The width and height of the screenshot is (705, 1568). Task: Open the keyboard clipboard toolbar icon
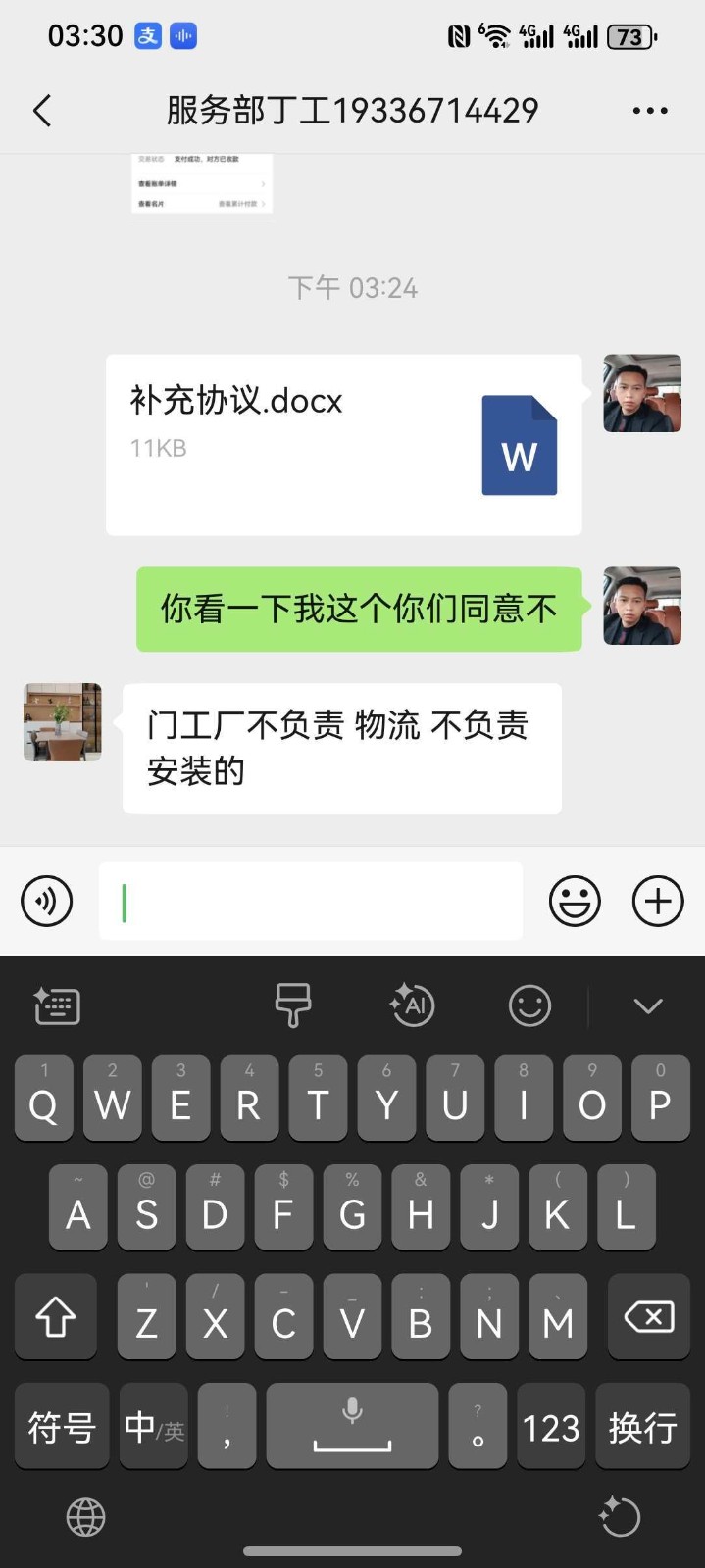[57, 1005]
